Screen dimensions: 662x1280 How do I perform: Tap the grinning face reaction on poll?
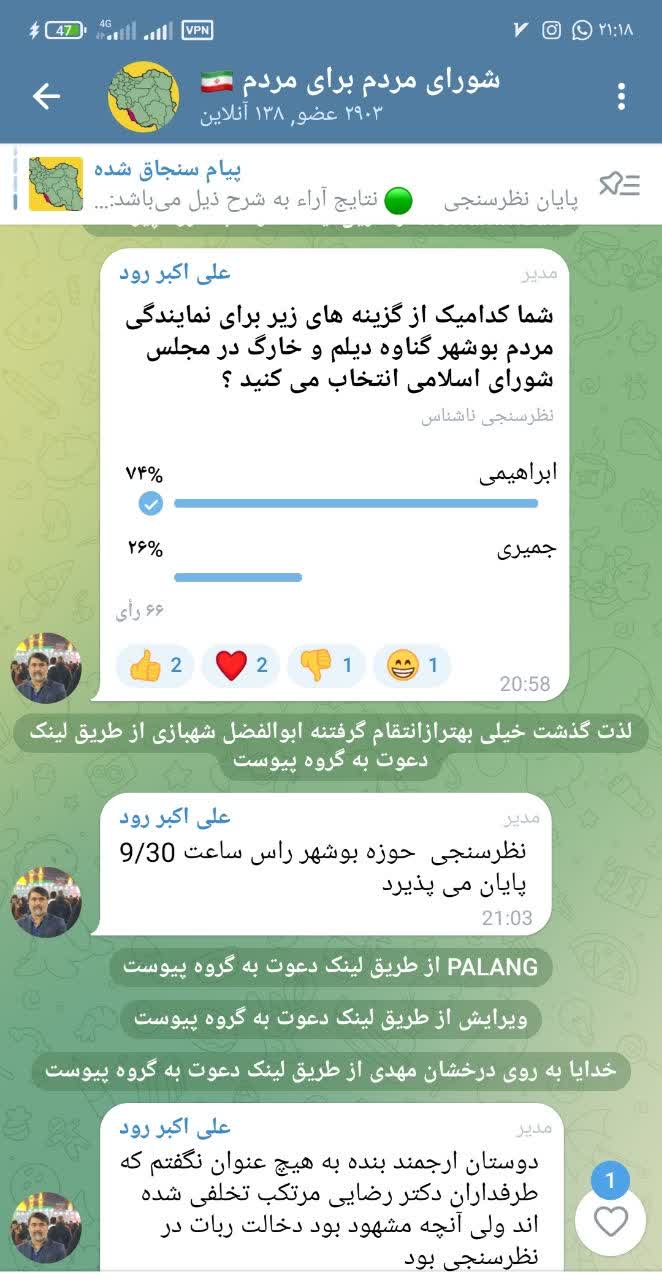412,666
